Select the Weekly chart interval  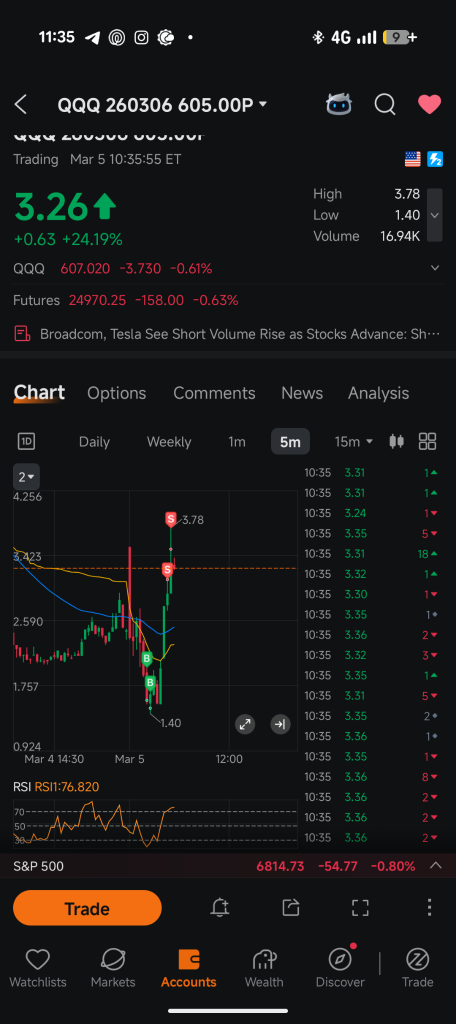169,442
